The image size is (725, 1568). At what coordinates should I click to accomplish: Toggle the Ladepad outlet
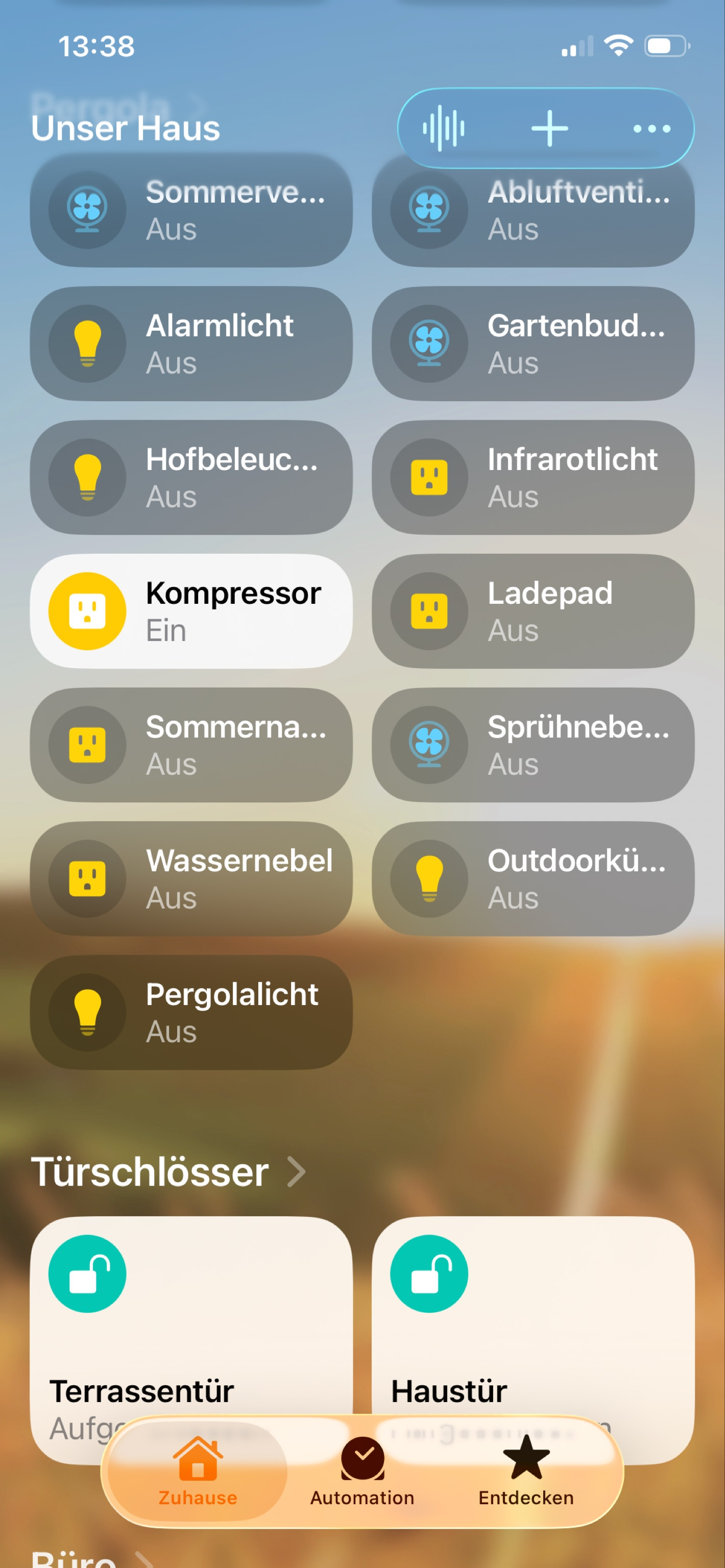coord(429,611)
